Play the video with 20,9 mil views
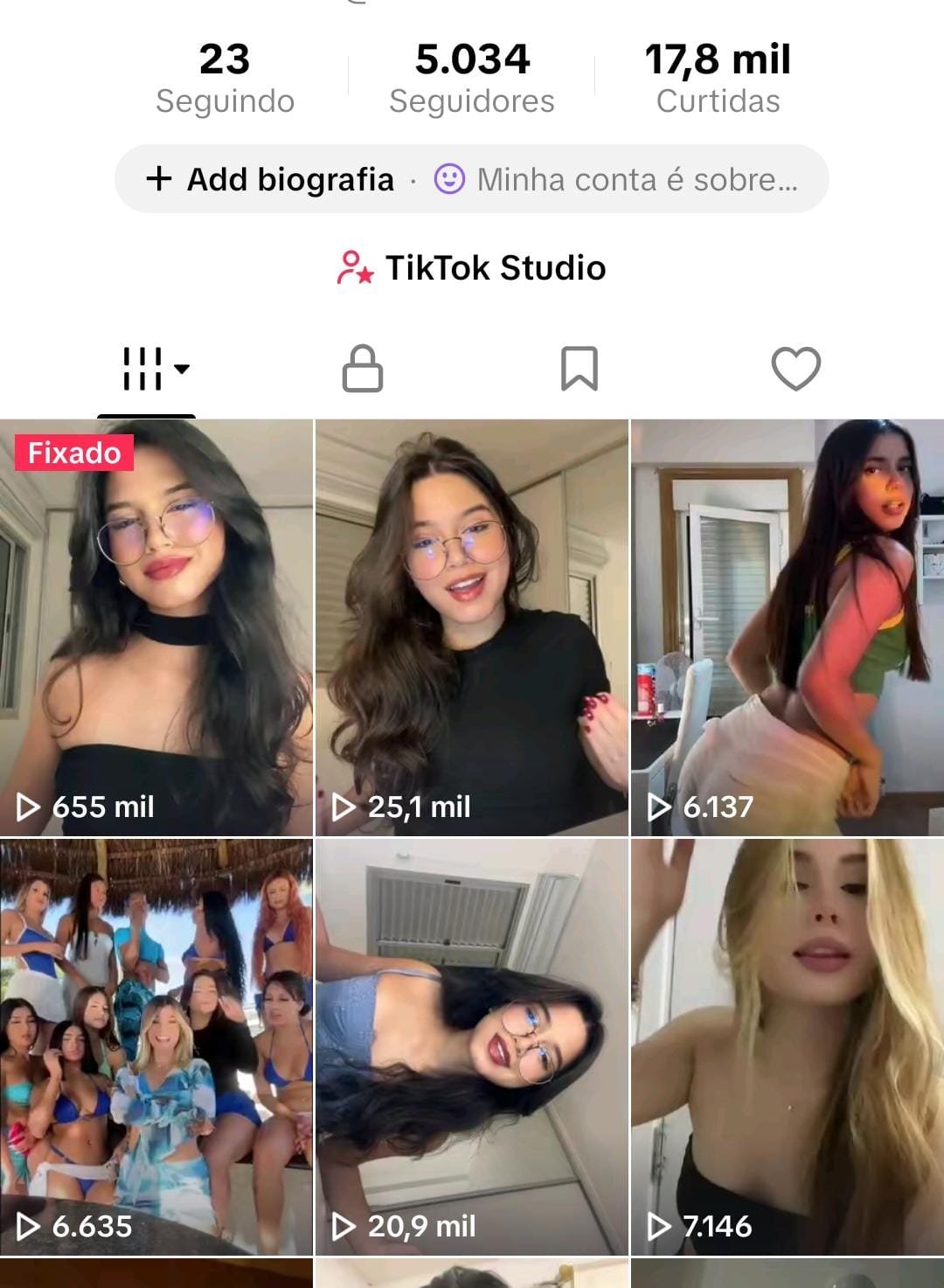Viewport: 944px width, 1288px height. coord(471,1047)
